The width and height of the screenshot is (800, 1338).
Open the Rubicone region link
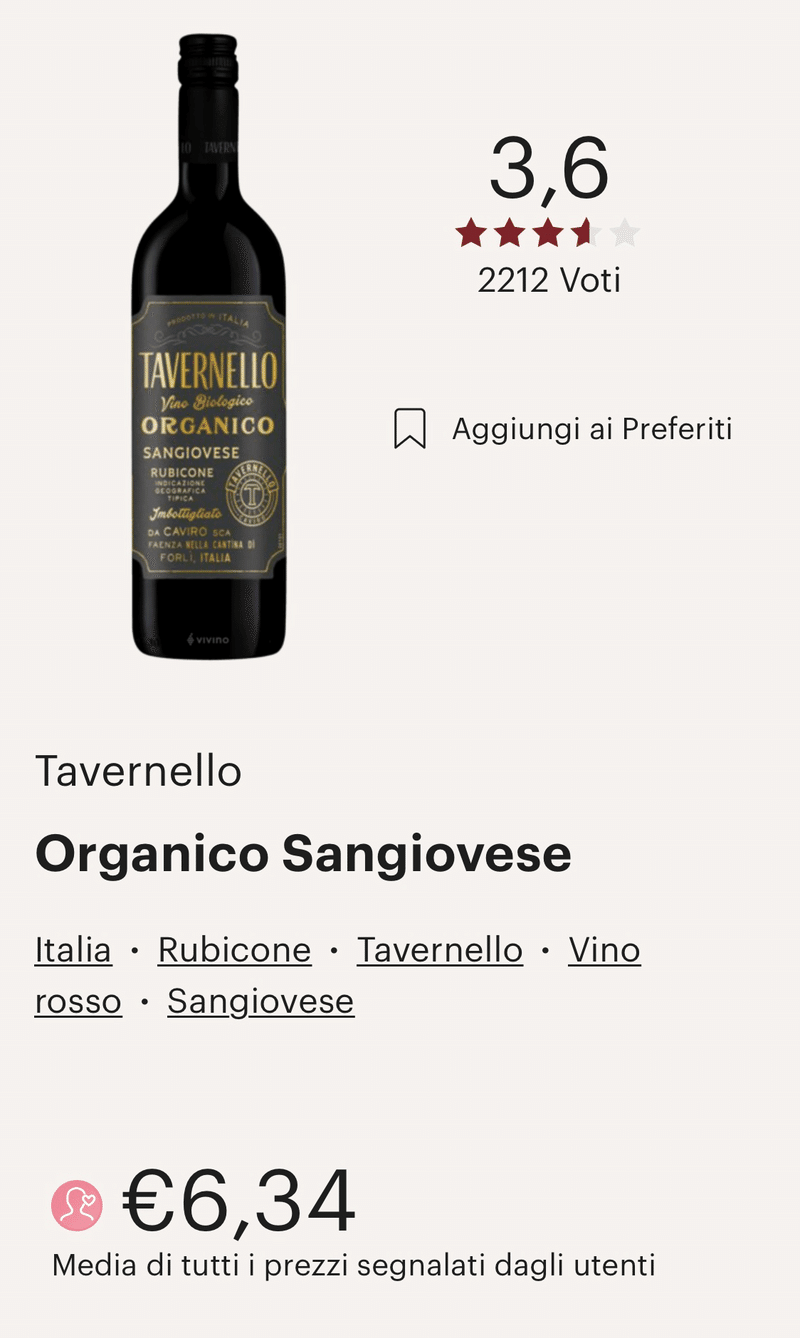234,950
